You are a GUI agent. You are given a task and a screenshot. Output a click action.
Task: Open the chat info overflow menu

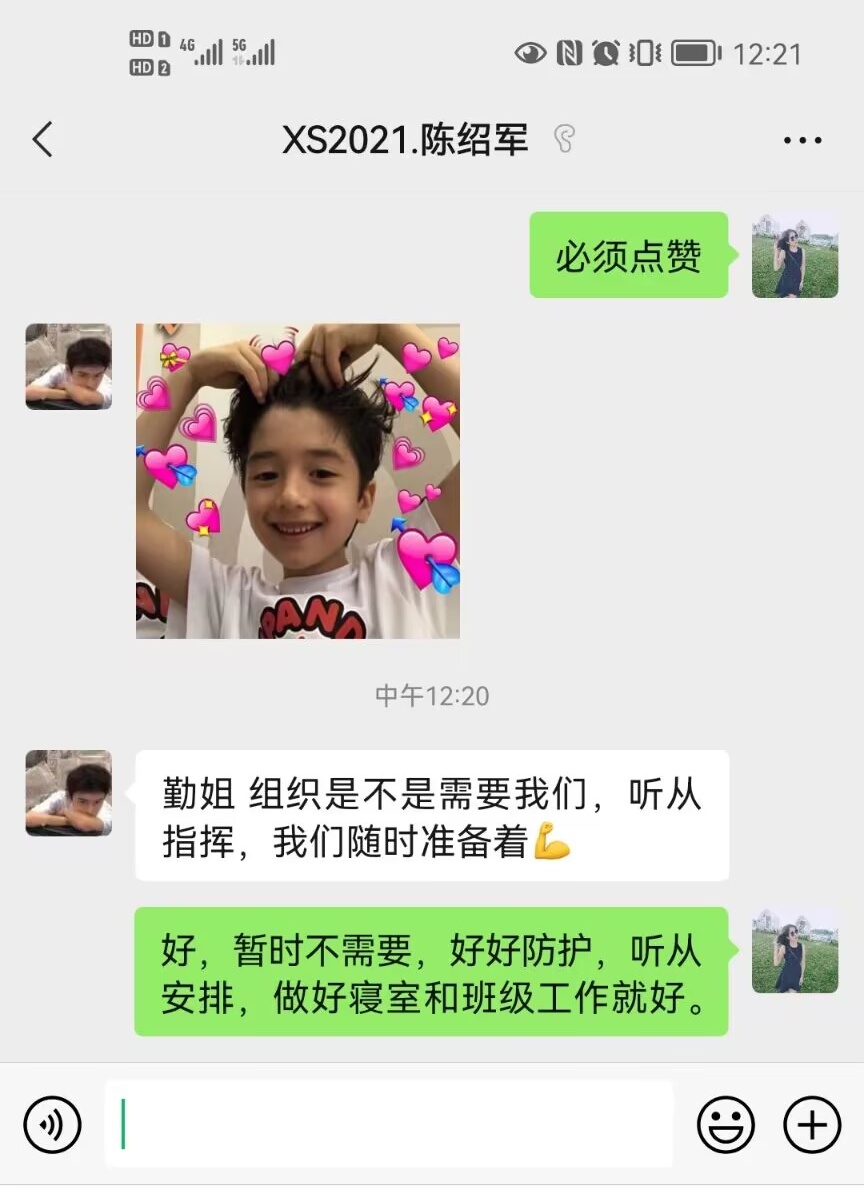point(802,141)
